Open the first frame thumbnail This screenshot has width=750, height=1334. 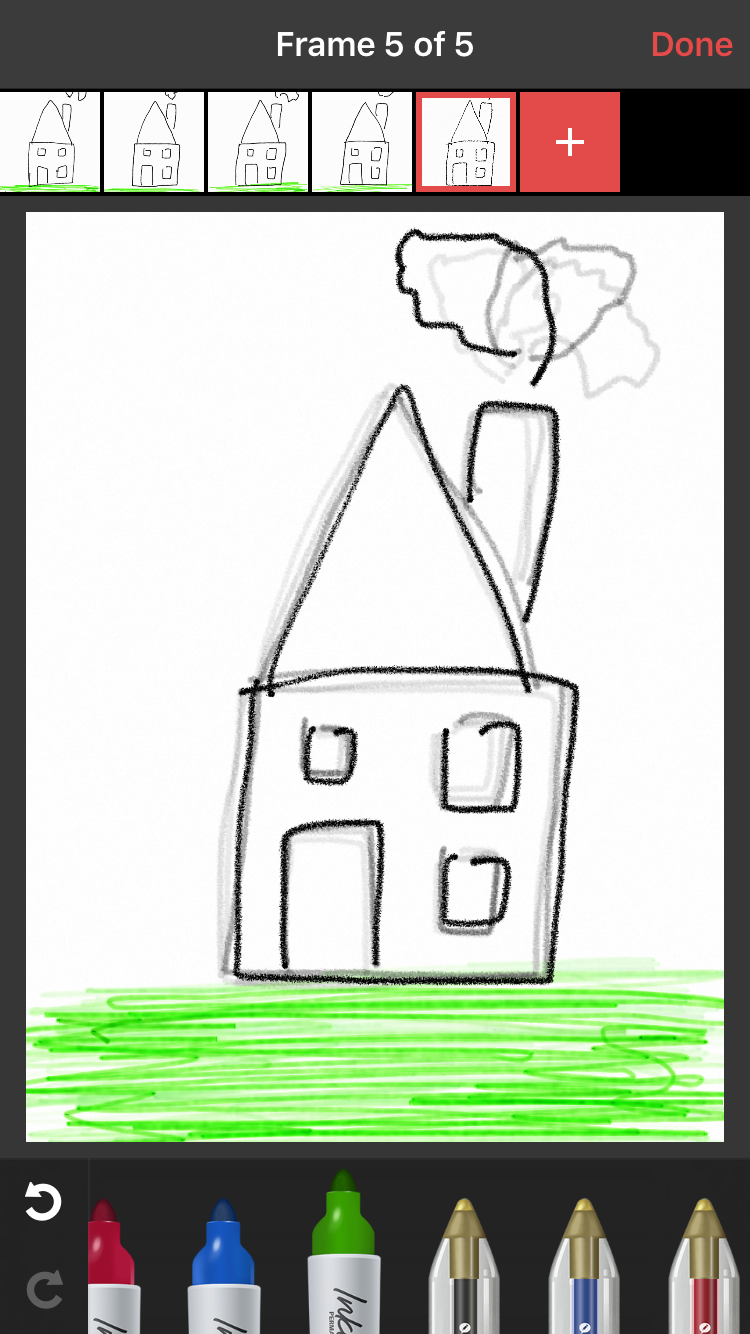(x=50, y=142)
